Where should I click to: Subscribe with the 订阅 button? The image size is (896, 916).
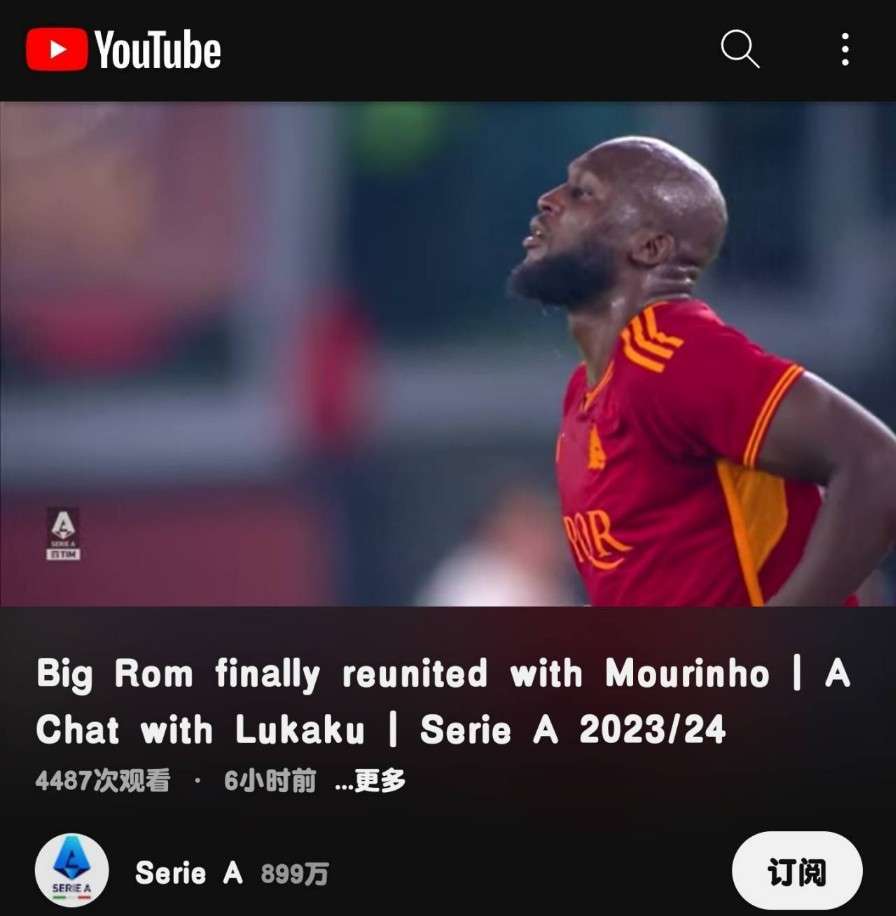(796, 871)
